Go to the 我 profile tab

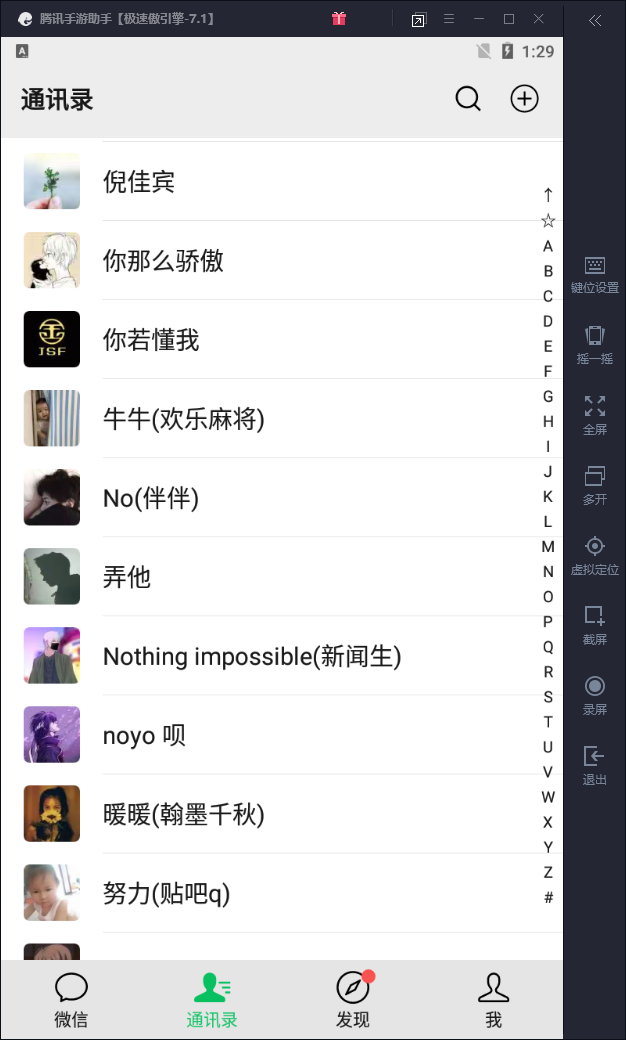[493, 1000]
